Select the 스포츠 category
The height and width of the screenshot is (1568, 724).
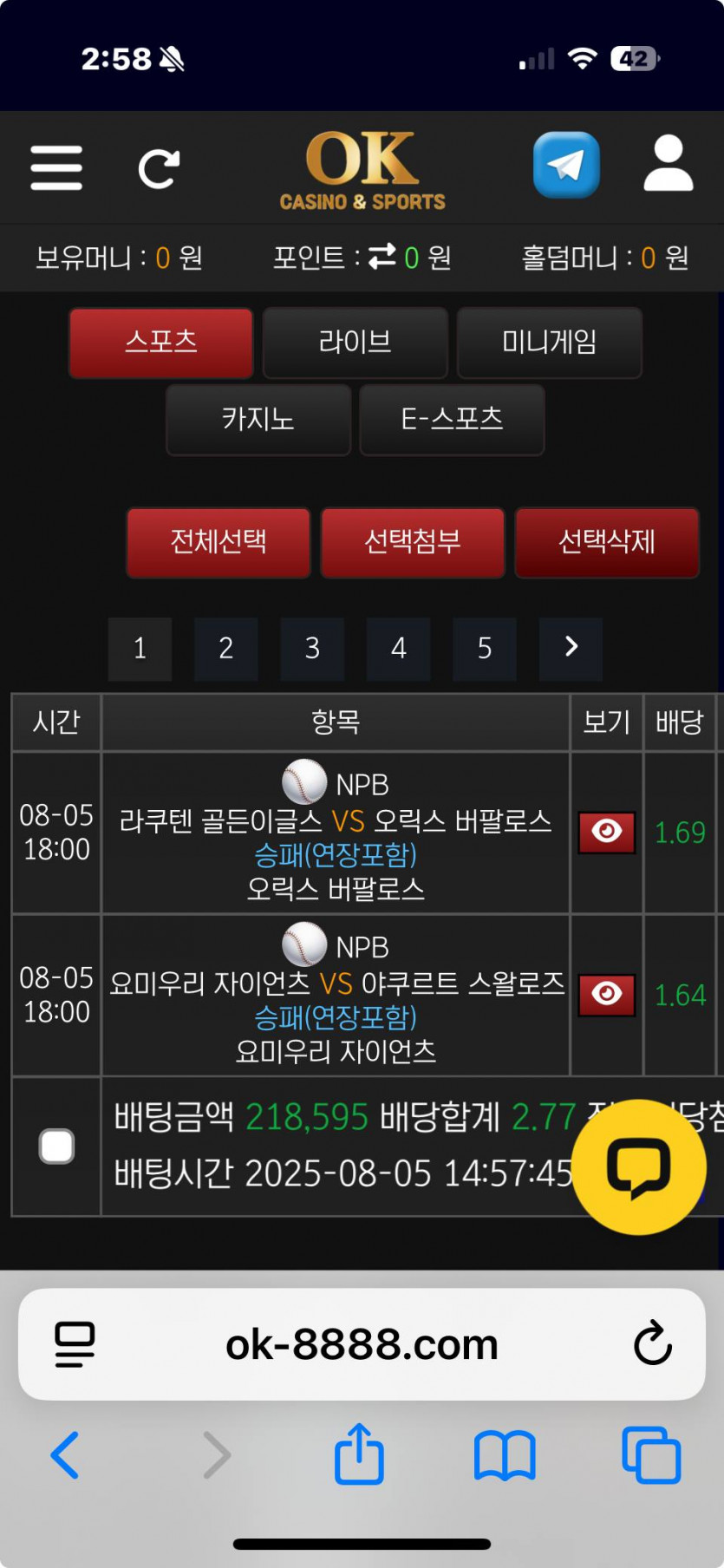point(161,343)
